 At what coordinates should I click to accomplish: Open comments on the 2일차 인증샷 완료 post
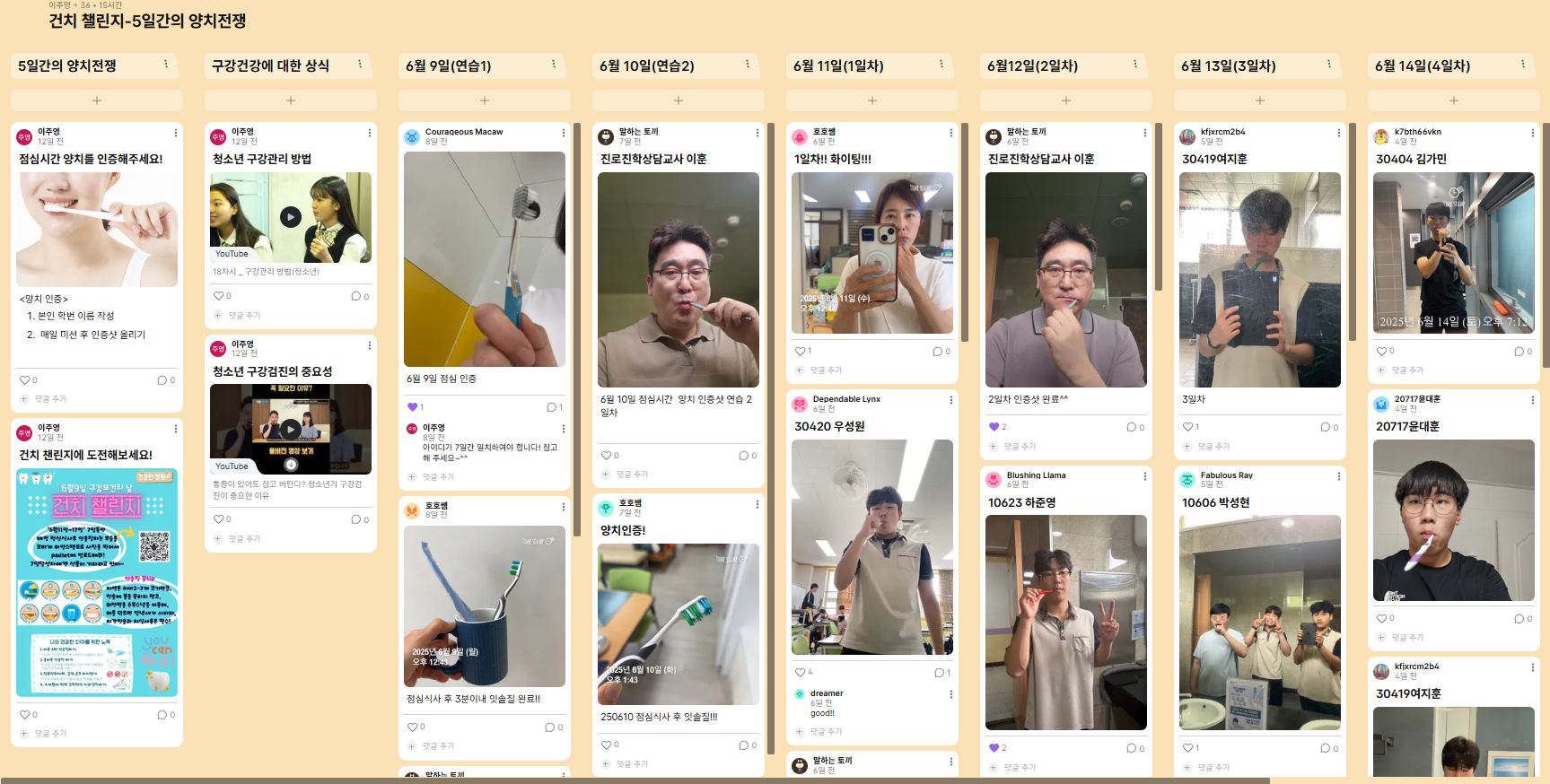click(1132, 427)
